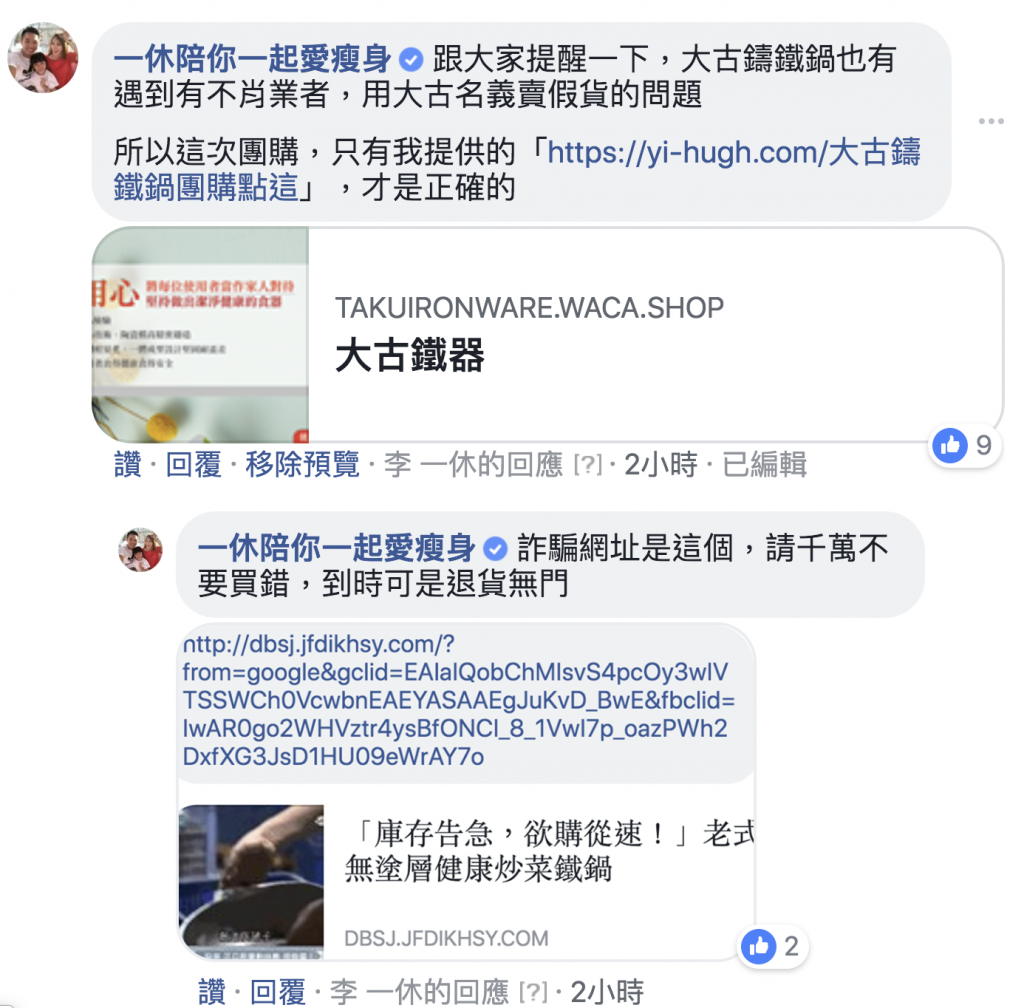Like the reply about 詐騙網址
This screenshot has height=1008, width=1024.
211,991
